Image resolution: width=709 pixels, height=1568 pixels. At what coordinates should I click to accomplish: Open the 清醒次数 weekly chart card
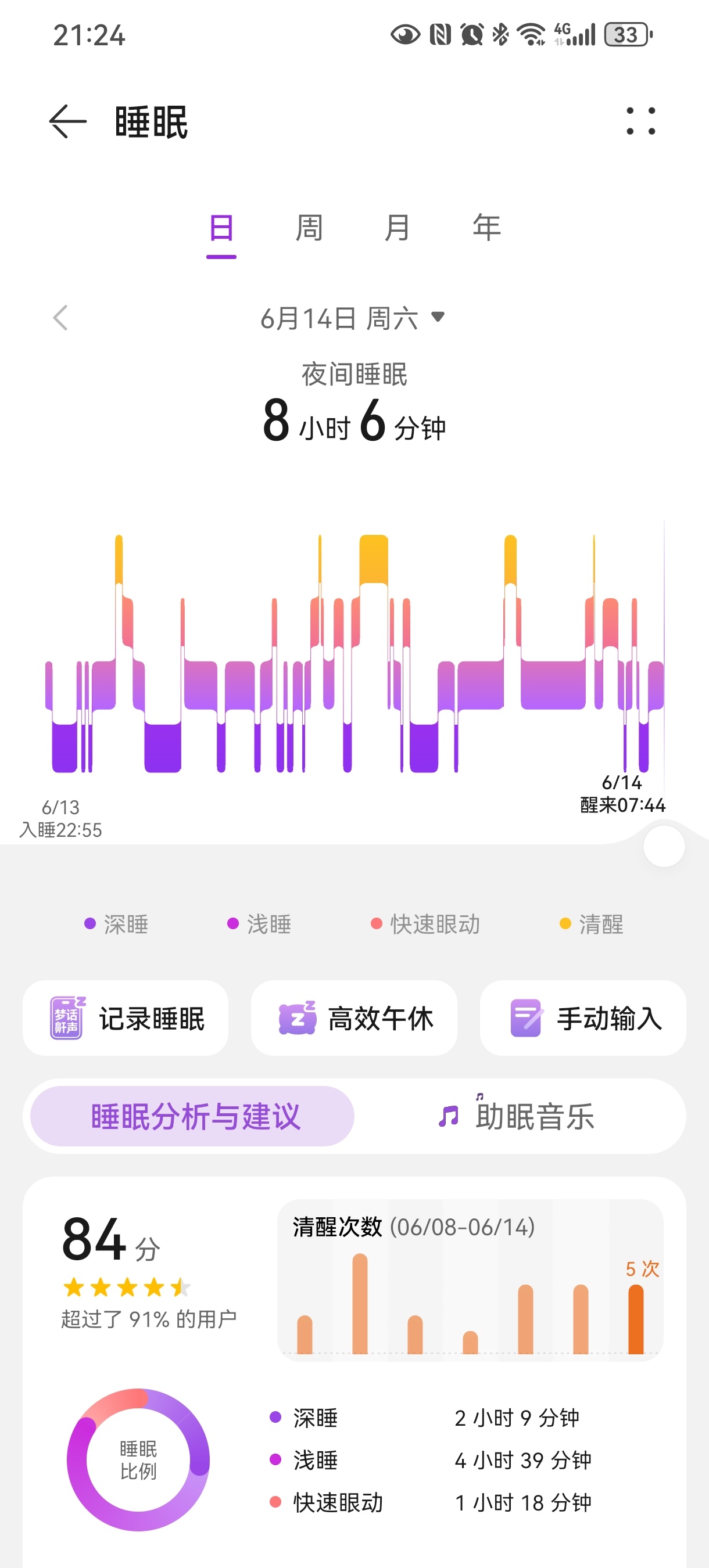pyautogui.click(x=470, y=1279)
